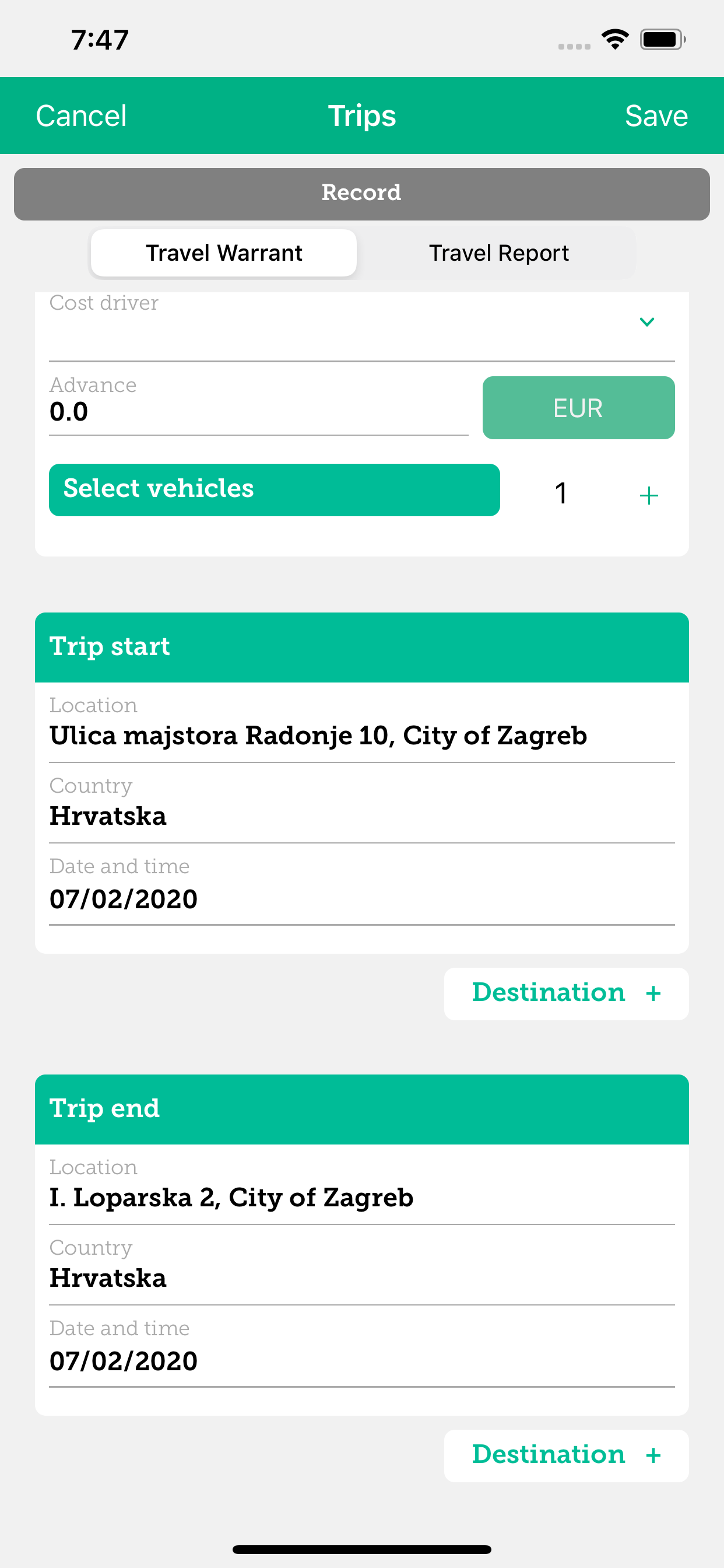Change the Trip end country
Viewport: 724px width, 1568px height.
pos(362,1266)
